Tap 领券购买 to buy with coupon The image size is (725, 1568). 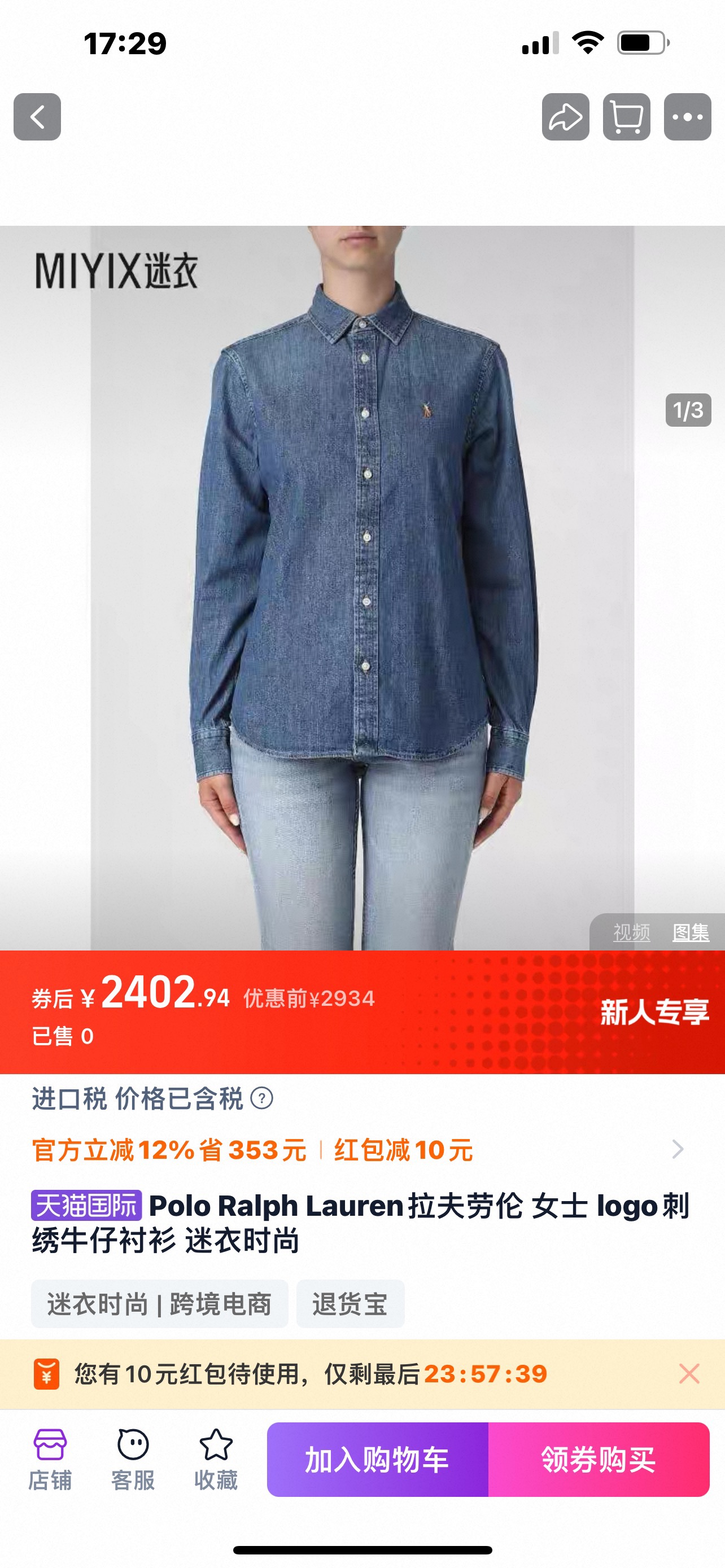point(599,1459)
